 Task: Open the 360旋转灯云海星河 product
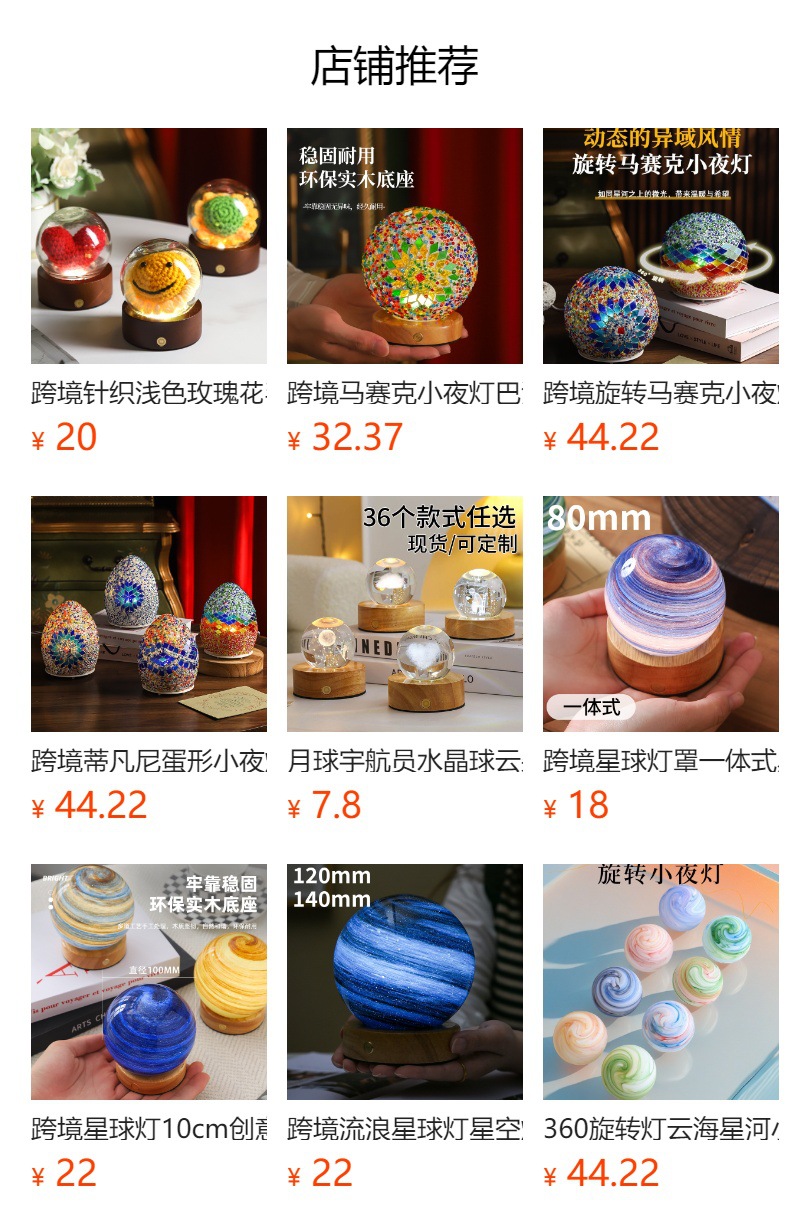click(x=661, y=982)
